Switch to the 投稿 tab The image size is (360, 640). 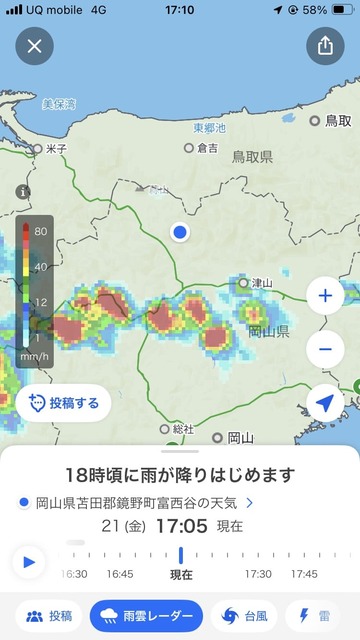[49, 616]
